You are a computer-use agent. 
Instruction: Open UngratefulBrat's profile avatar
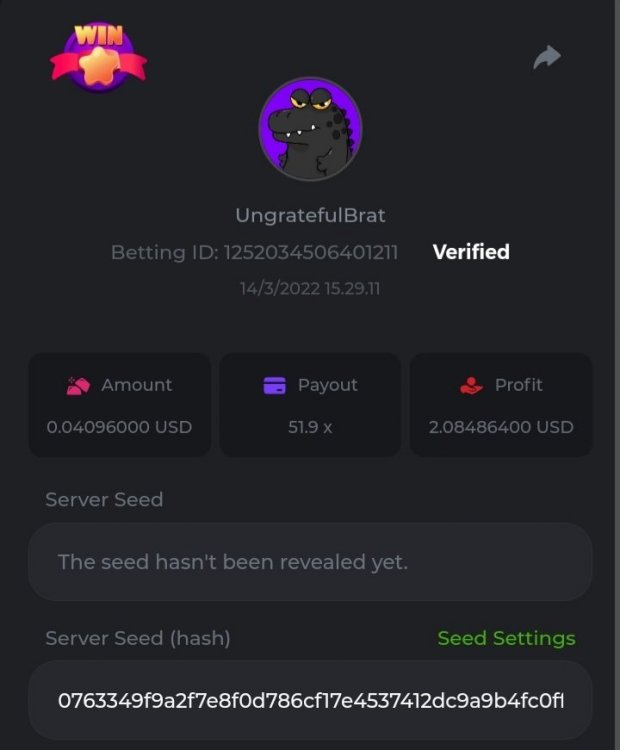click(x=310, y=129)
